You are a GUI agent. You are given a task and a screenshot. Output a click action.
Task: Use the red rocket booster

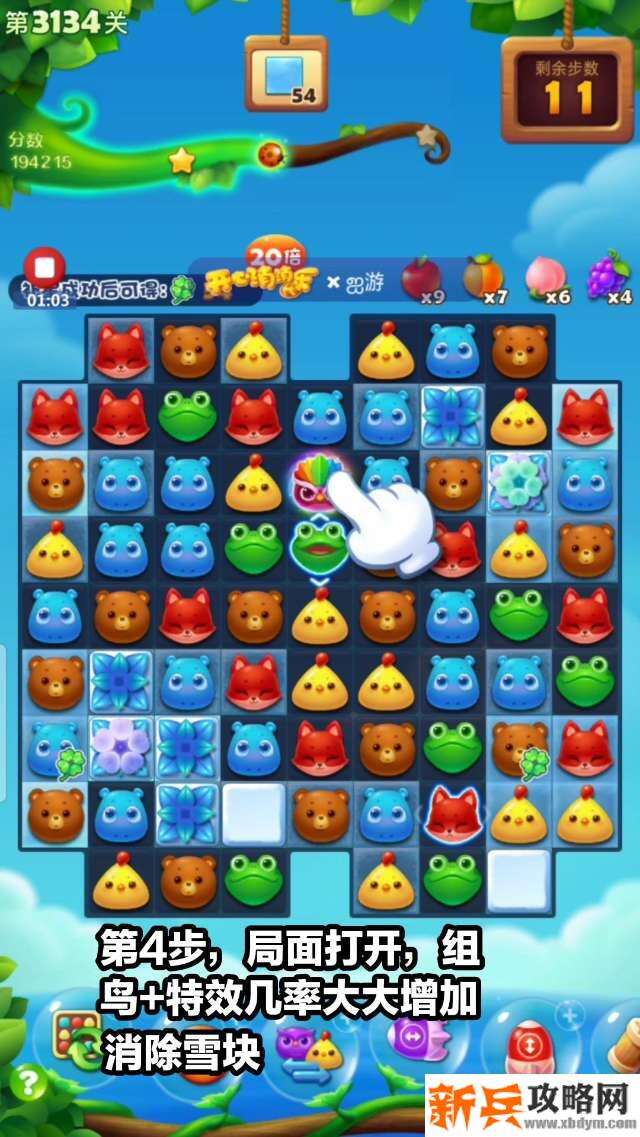pyautogui.click(x=526, y=1047)
